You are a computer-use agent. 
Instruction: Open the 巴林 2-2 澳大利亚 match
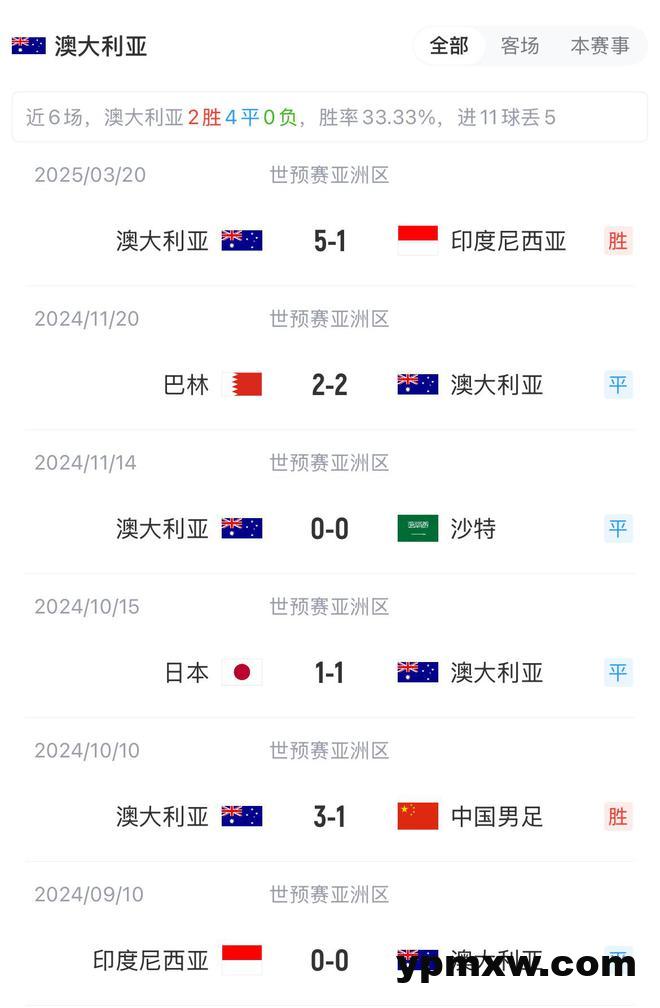point(329,384)
